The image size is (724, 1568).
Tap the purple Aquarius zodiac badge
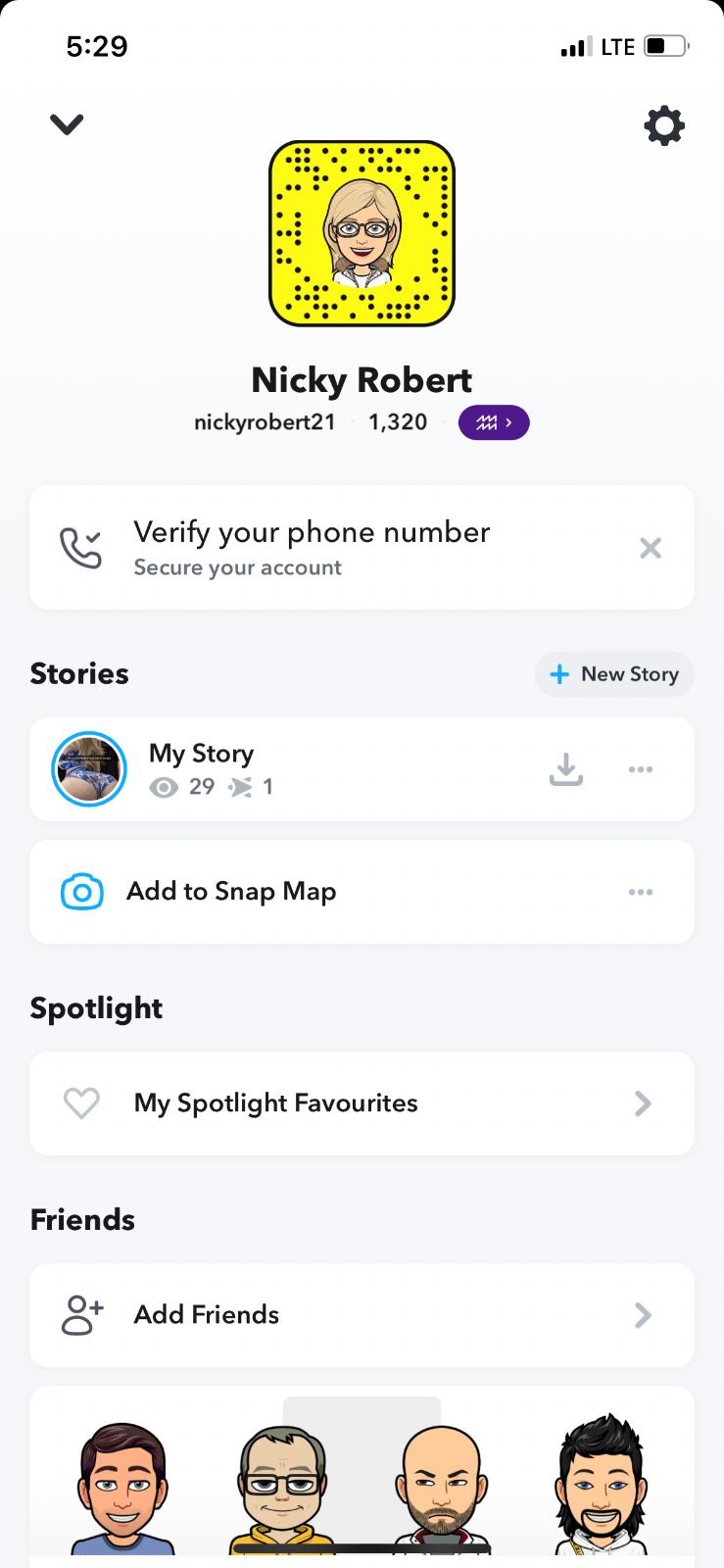(494, 422)
